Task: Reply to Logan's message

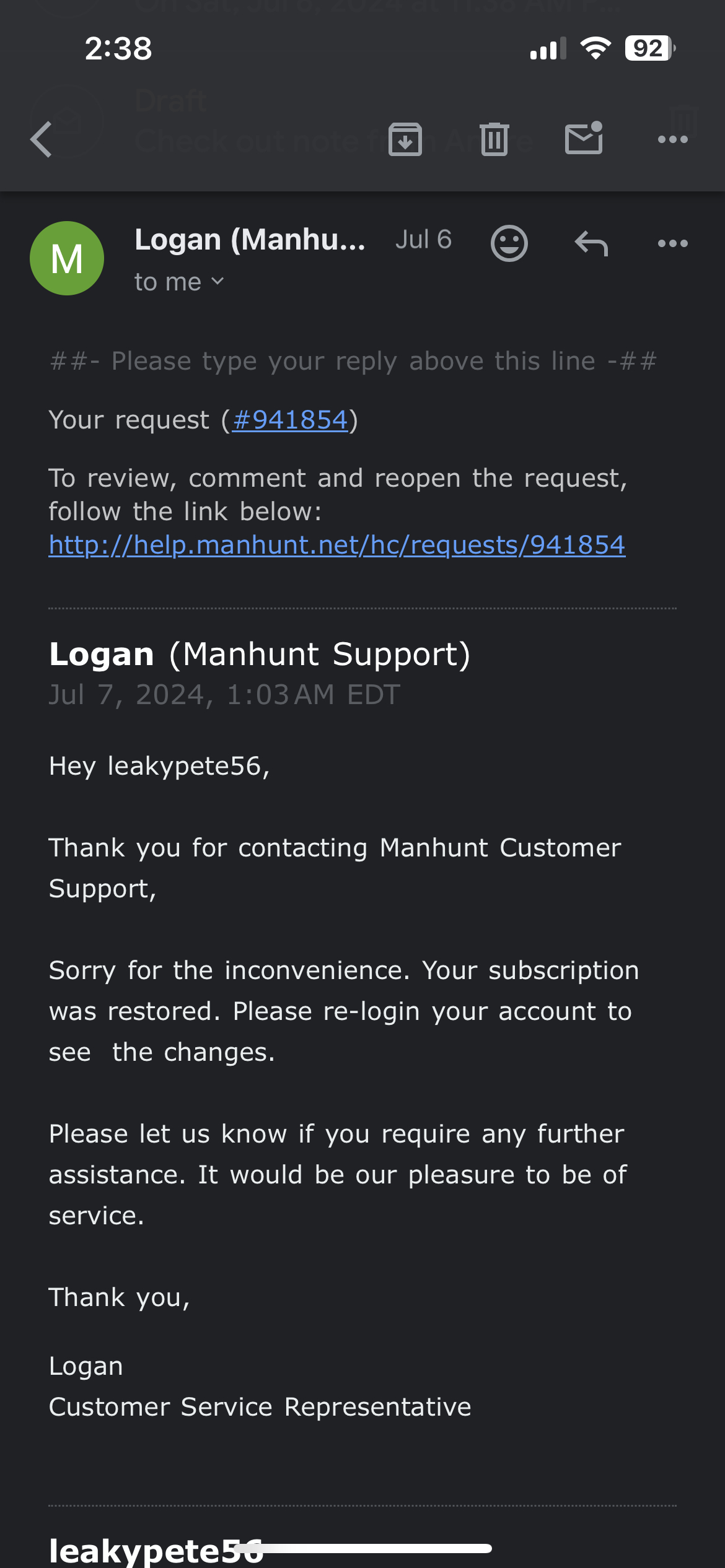Action: click(x=591, y=243)
